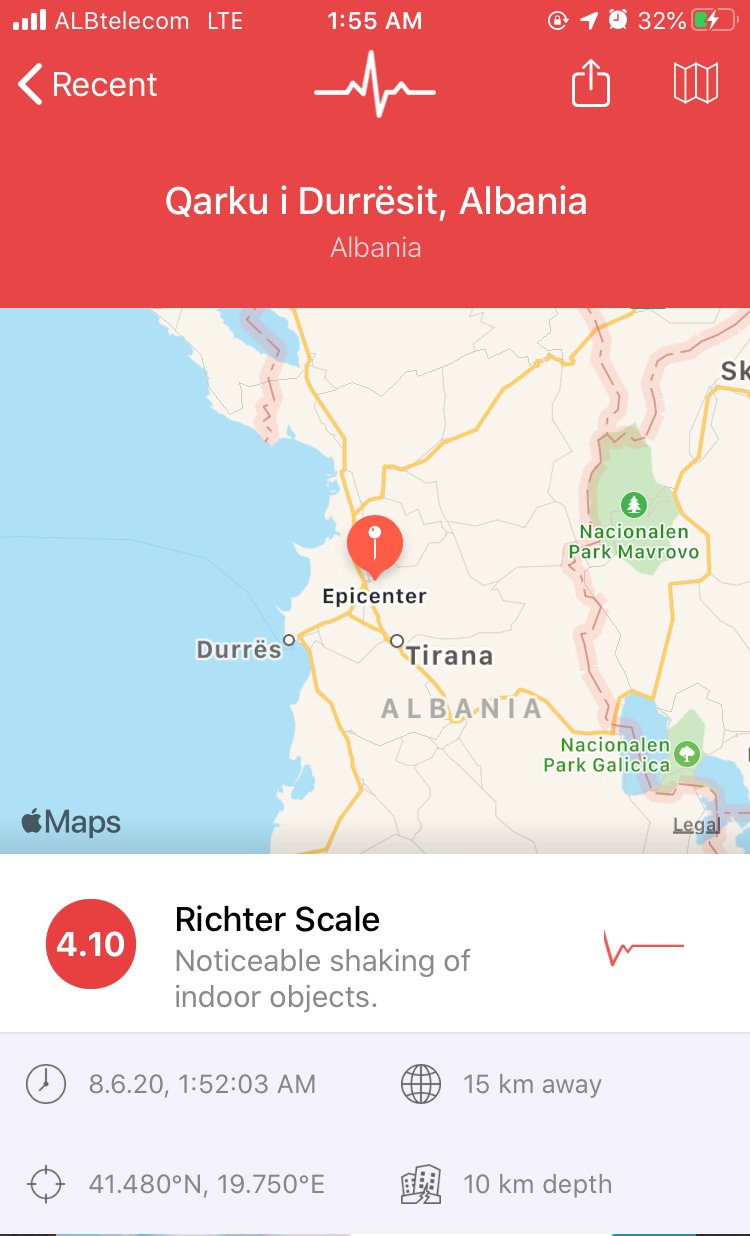Go back to Recent earthquakes list

pos(88,85)
